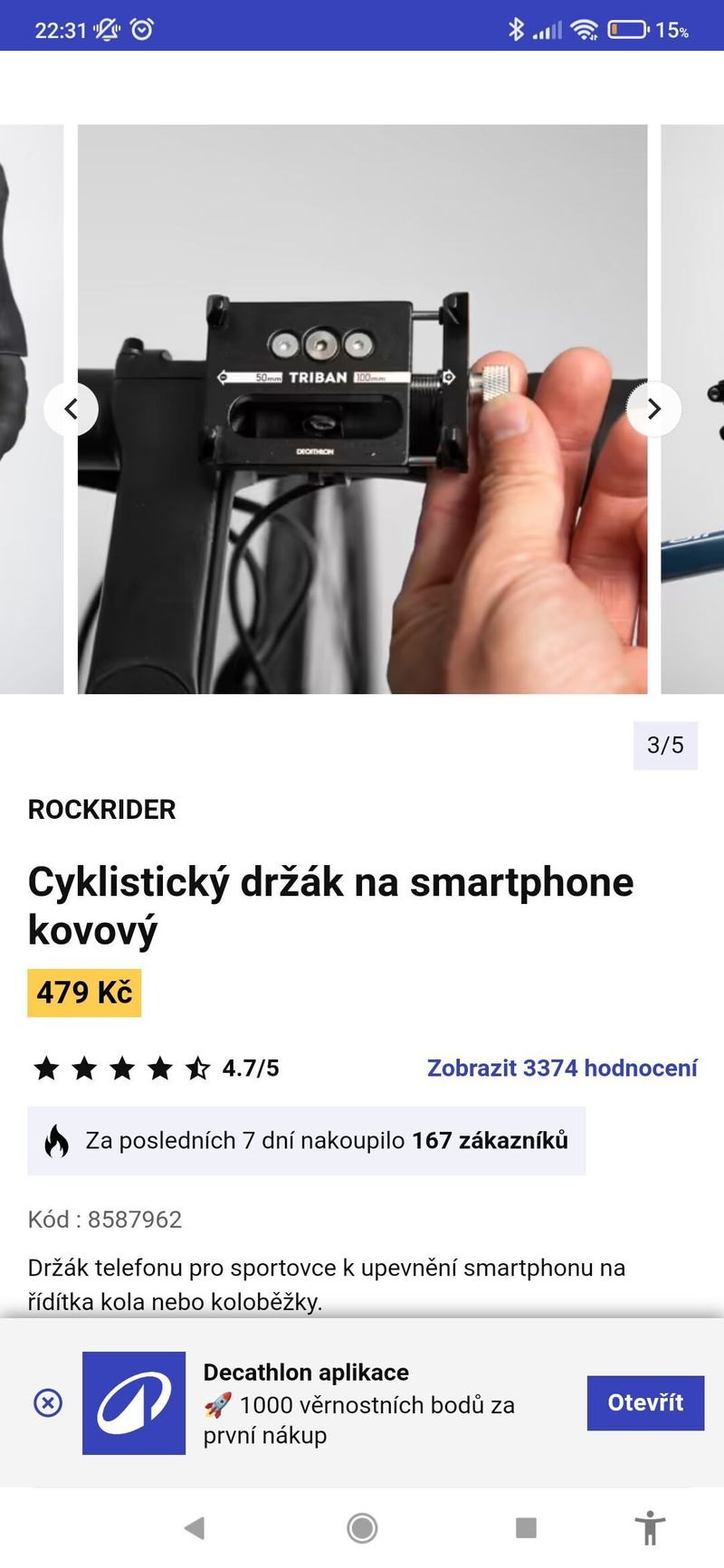Go to the phone home screen
Image resolution: width=724 pixels, height=1568 pixels.
(362, 1528)
